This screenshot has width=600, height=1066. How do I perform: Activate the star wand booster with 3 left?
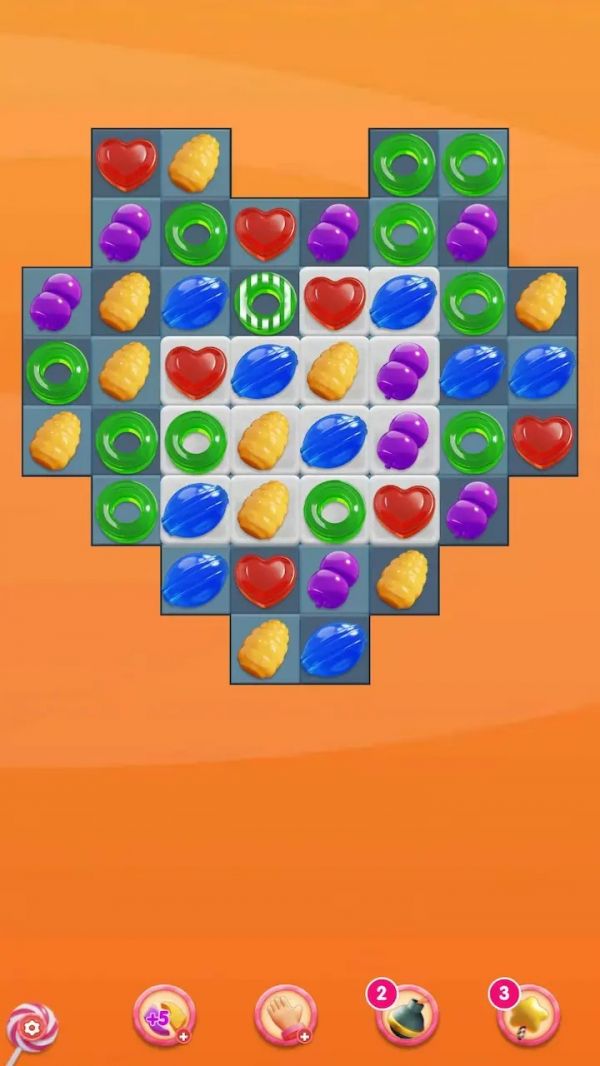(528, 1015)
